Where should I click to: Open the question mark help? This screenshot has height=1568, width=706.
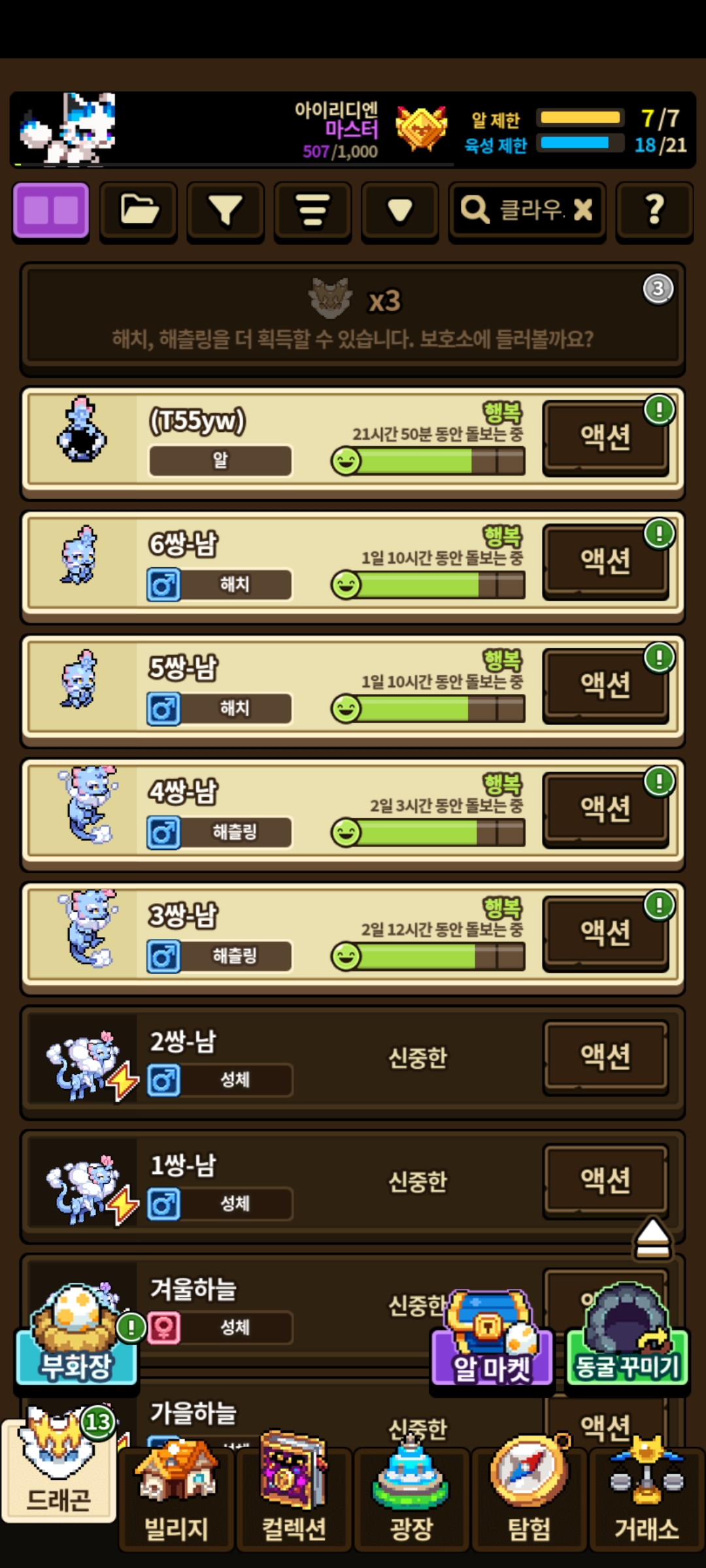click(x=654, y=210)
